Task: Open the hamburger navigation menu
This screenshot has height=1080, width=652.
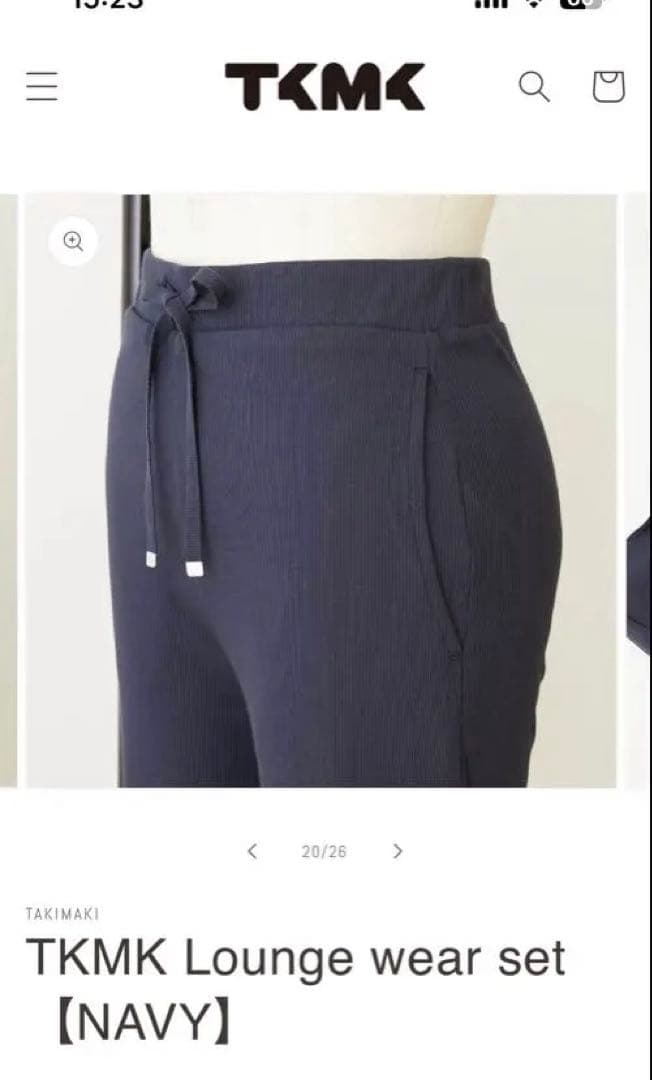Action: tap(42, 87)
